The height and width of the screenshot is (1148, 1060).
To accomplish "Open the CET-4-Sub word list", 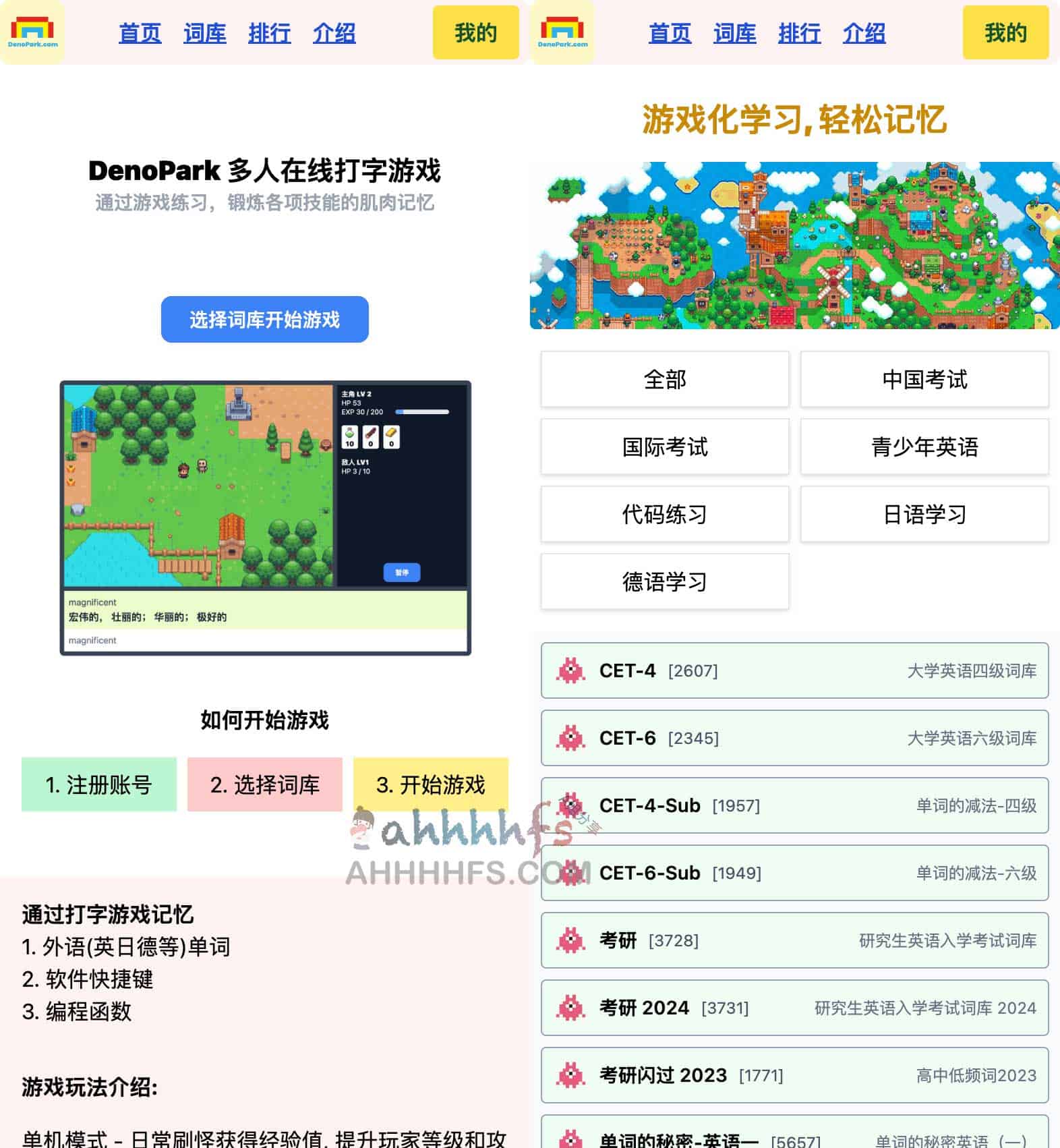I will 794,805.
